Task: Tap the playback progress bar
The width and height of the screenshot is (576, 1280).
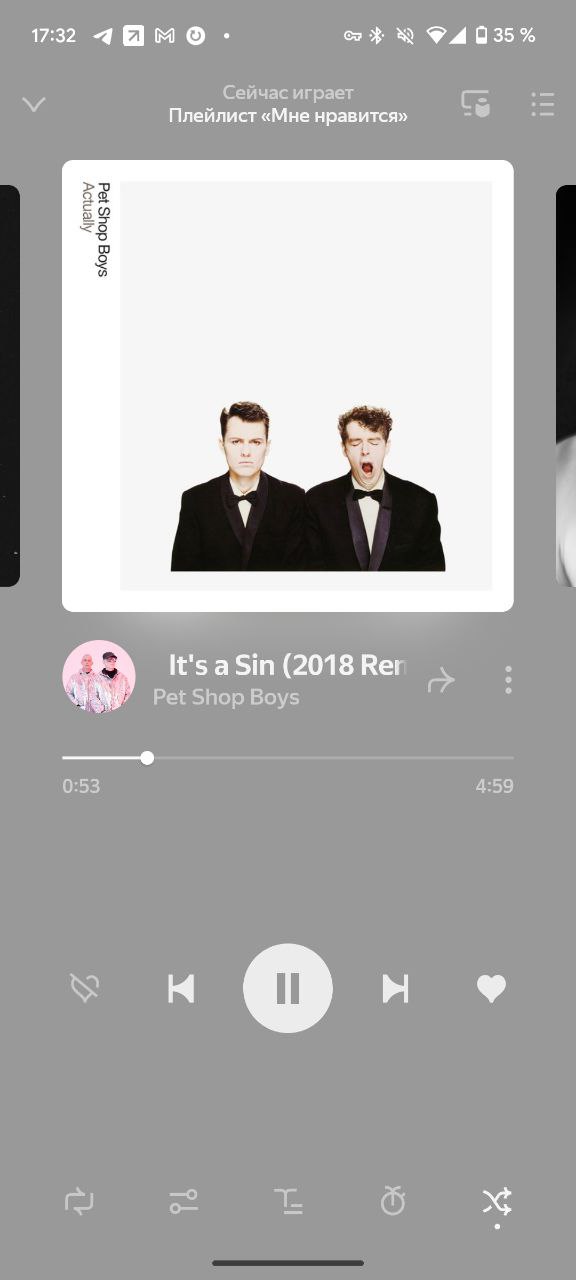Action: pos(288,758)
